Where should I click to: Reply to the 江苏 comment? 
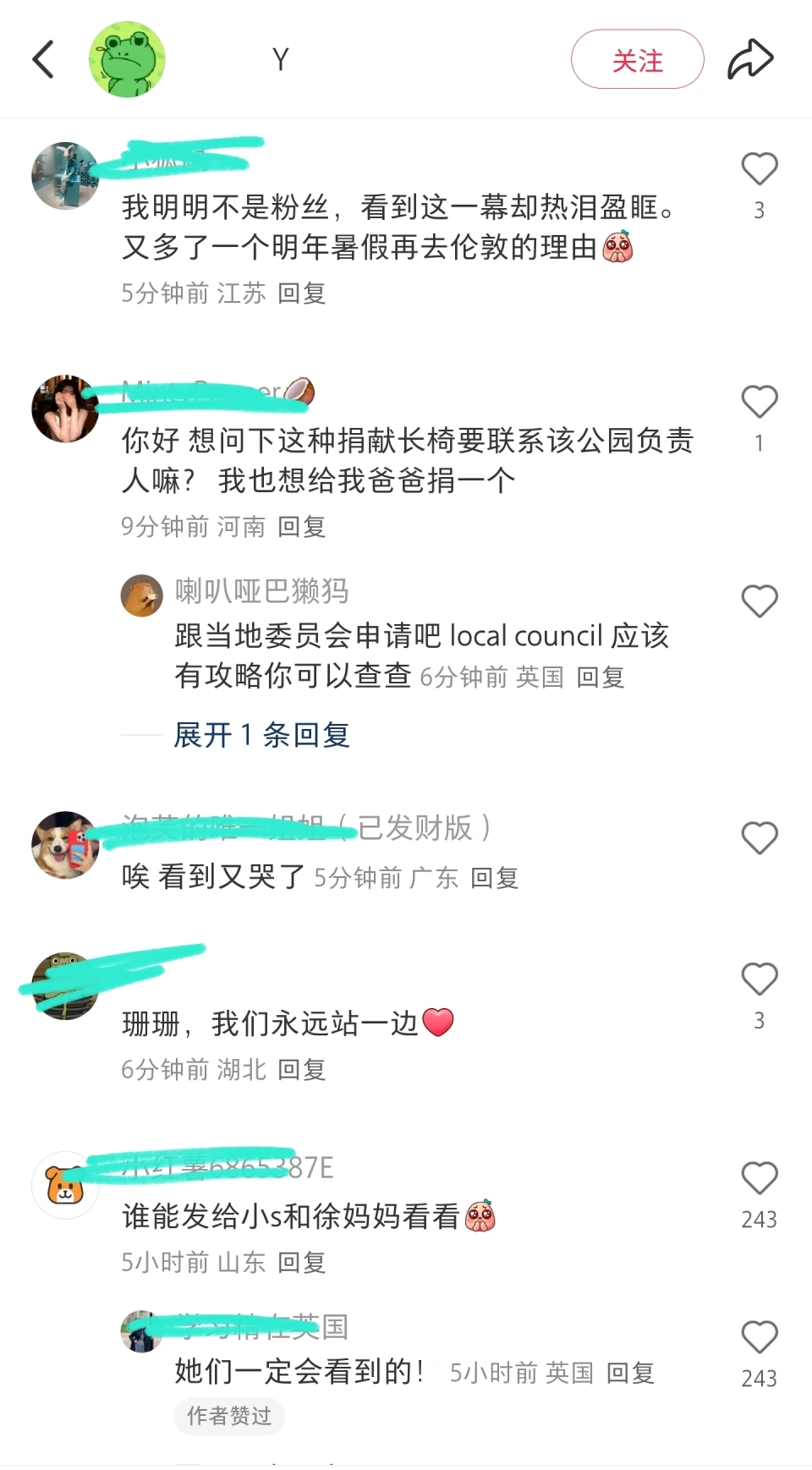[302, 293]
